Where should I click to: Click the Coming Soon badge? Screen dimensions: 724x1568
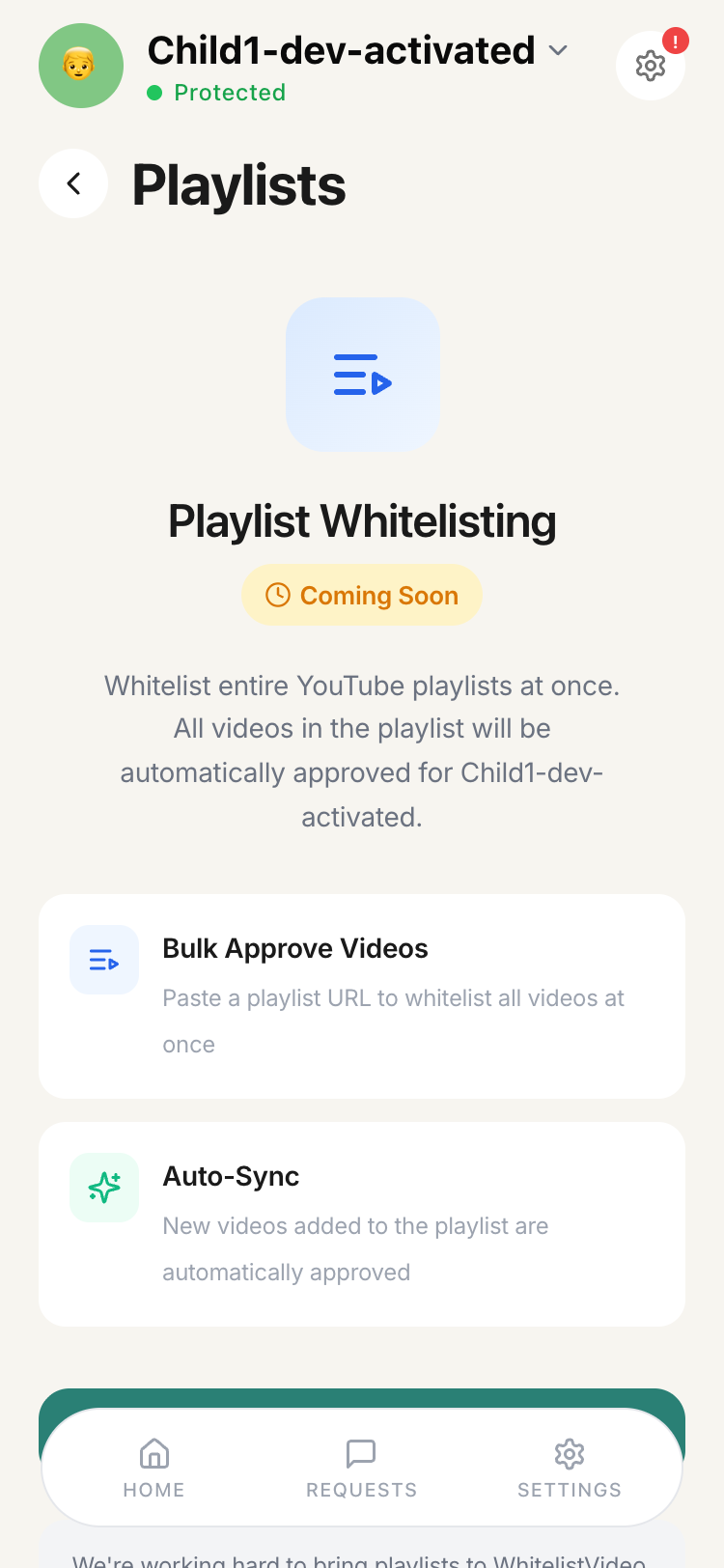pyautogui.click(x=362, y=595)
